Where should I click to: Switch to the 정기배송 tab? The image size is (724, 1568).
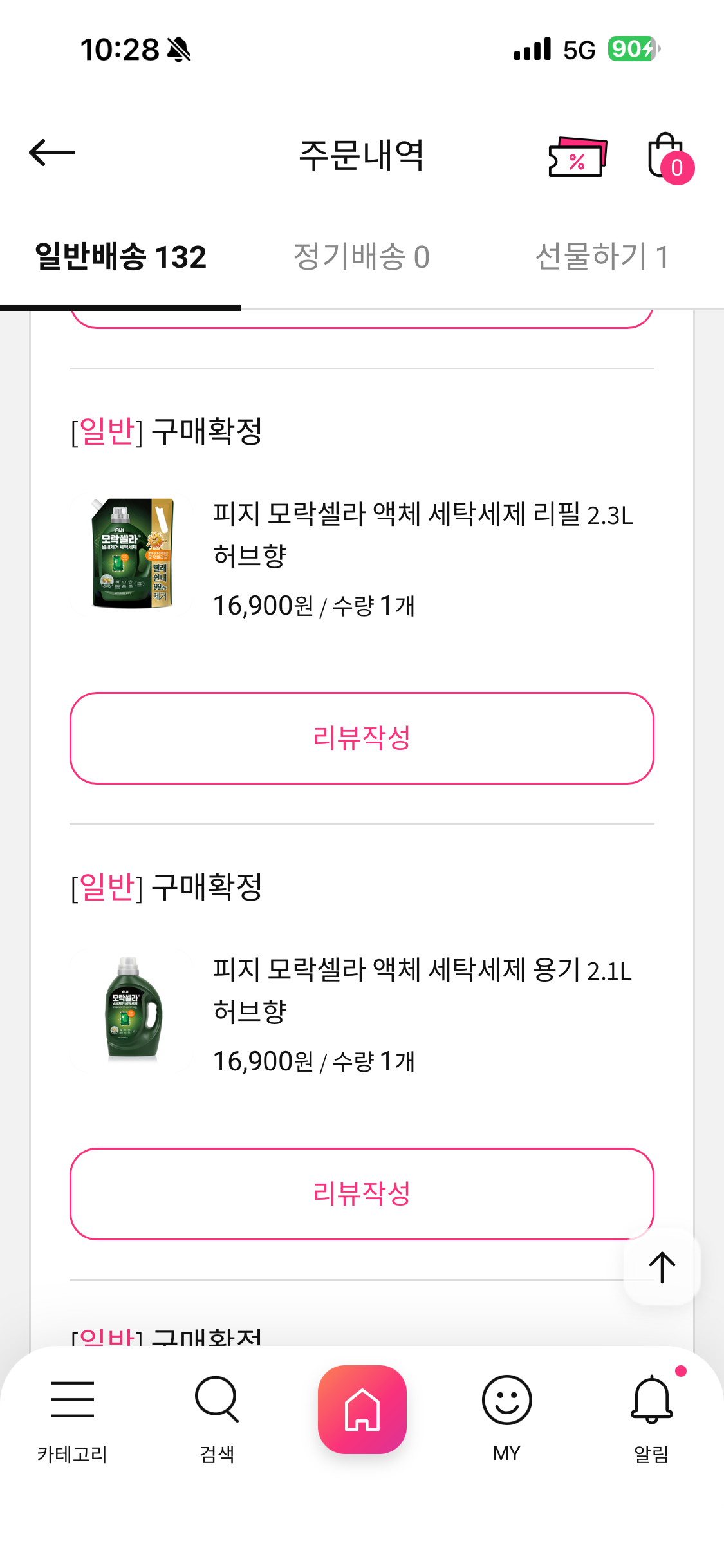click(x=361, y=257)
